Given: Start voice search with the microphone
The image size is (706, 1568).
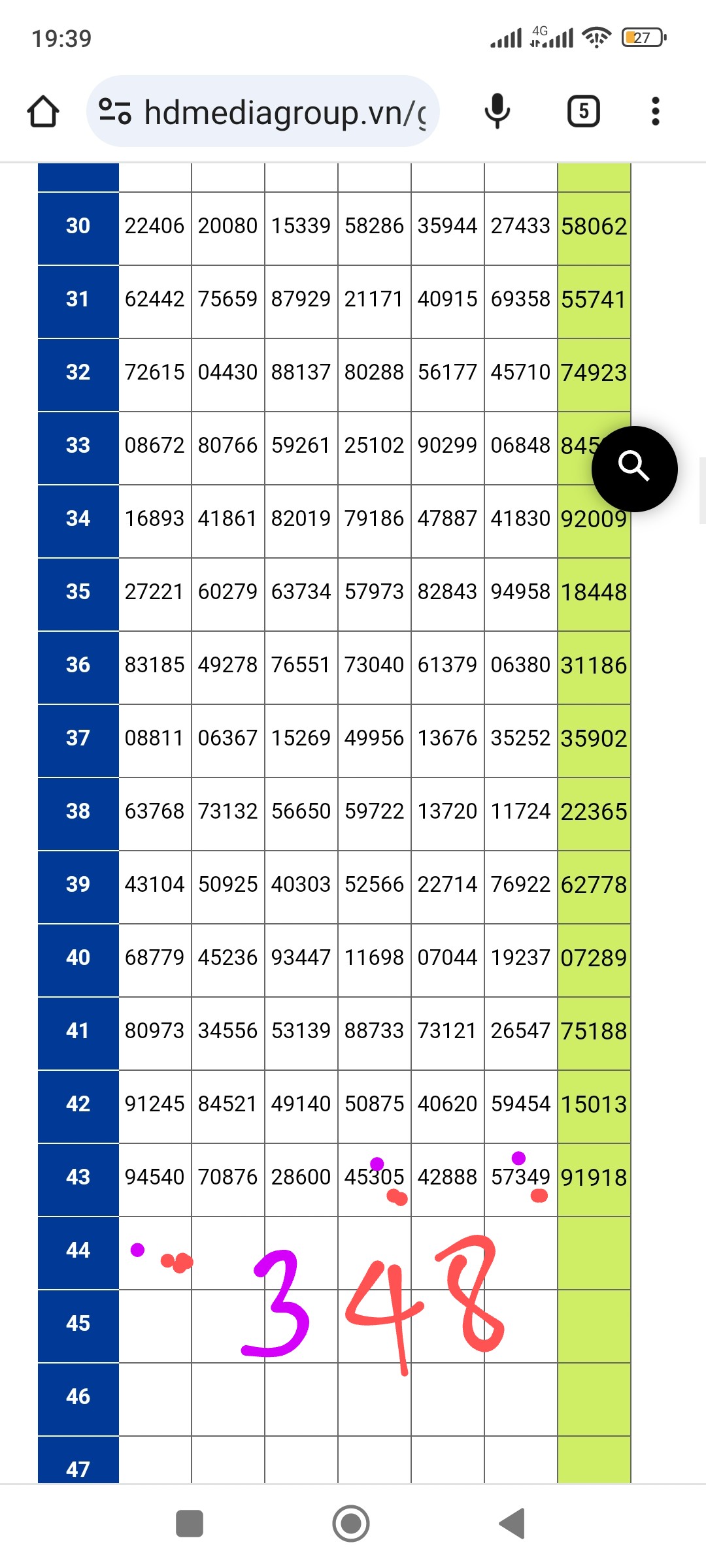Looking at the screenshot, I should [497, 111].
